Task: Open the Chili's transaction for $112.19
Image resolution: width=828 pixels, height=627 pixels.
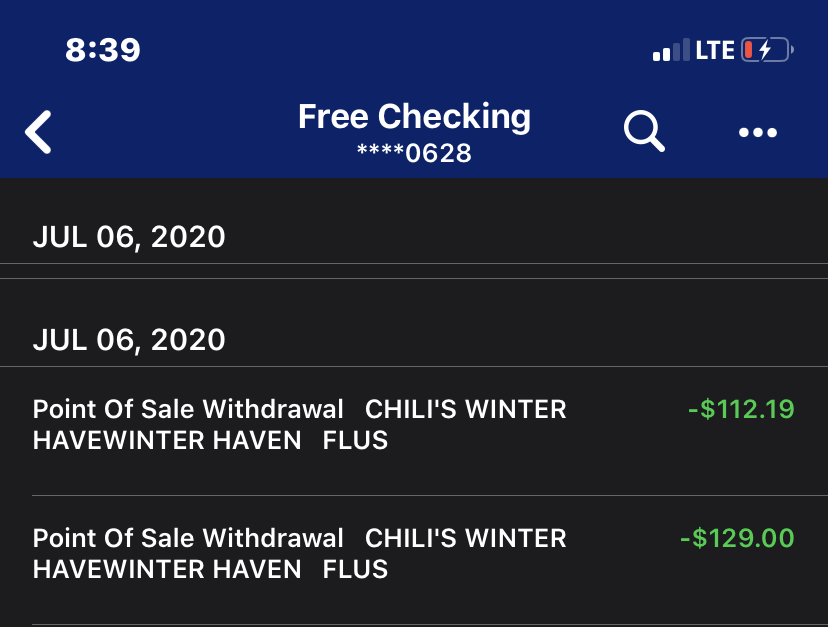Action: 413,425
